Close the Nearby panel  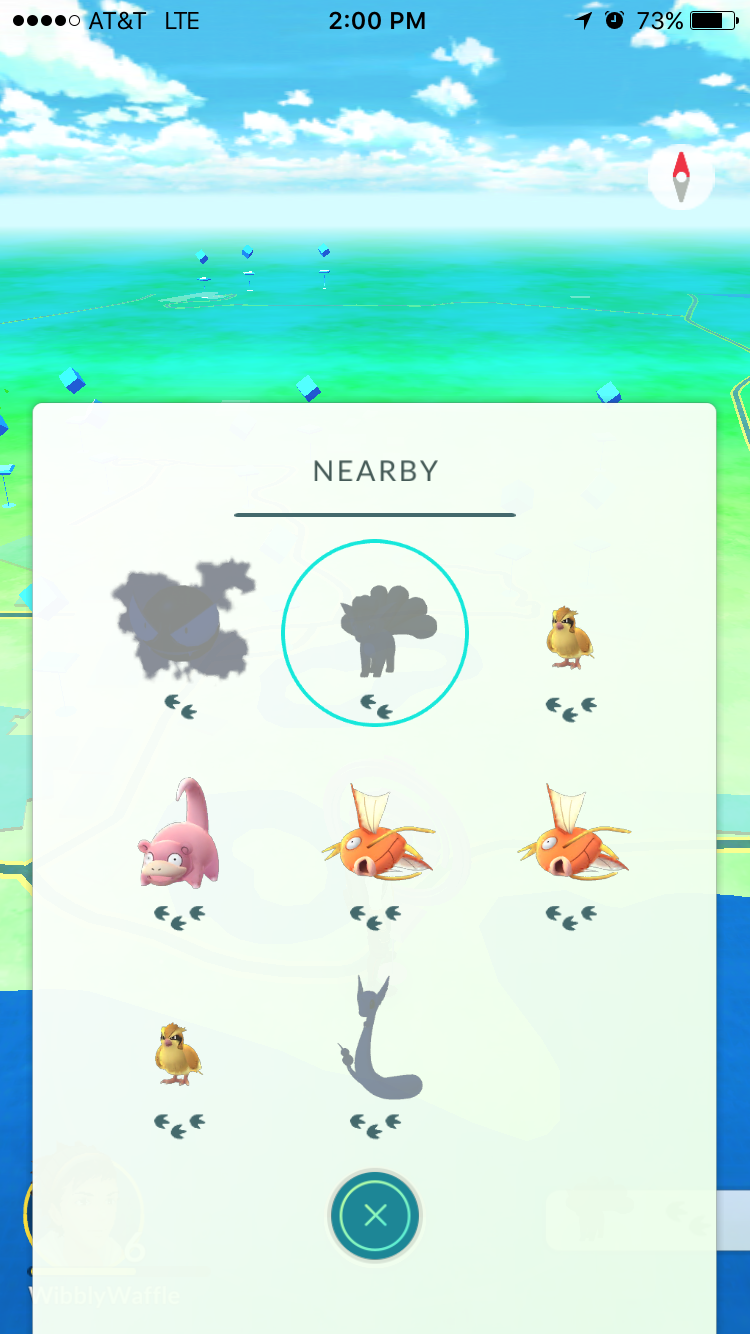point(375,1216)
